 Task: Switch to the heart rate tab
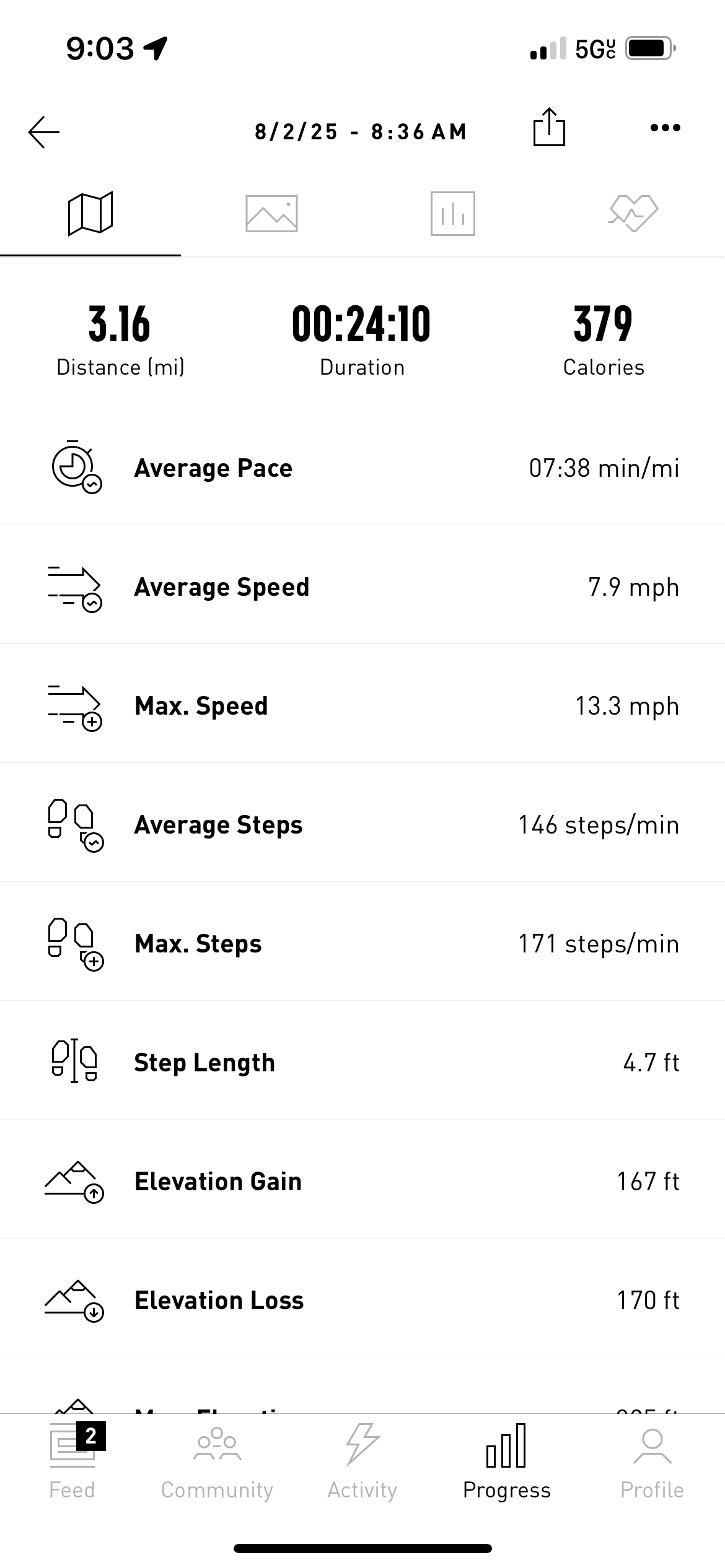[634, 214]
